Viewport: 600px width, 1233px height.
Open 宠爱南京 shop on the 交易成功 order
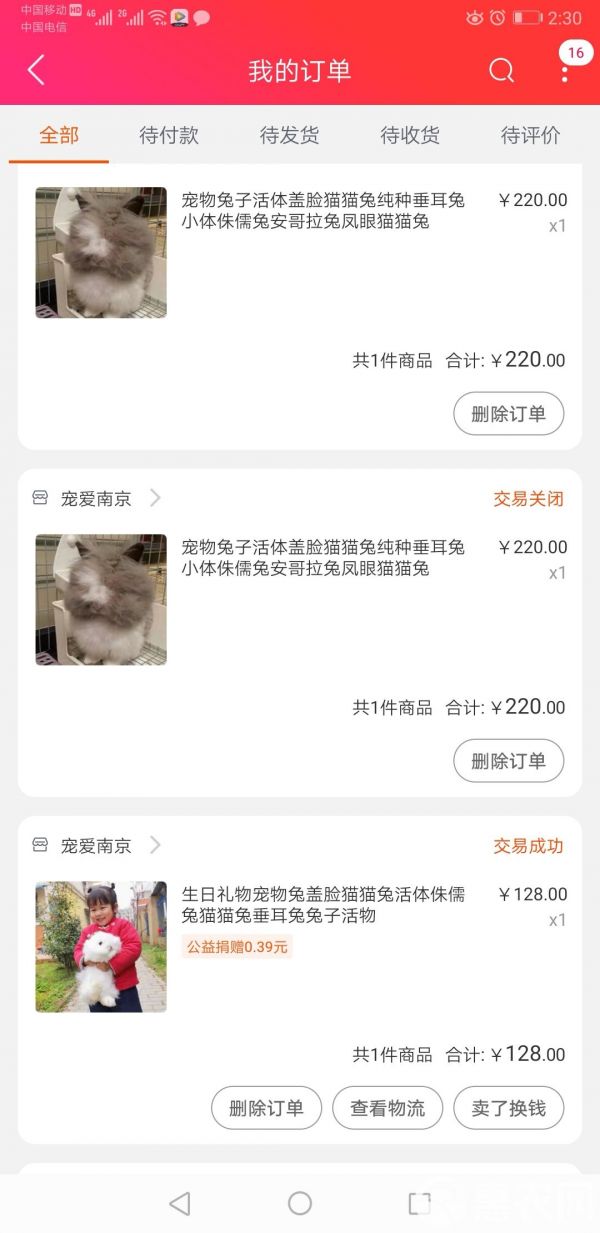(96, 846)
